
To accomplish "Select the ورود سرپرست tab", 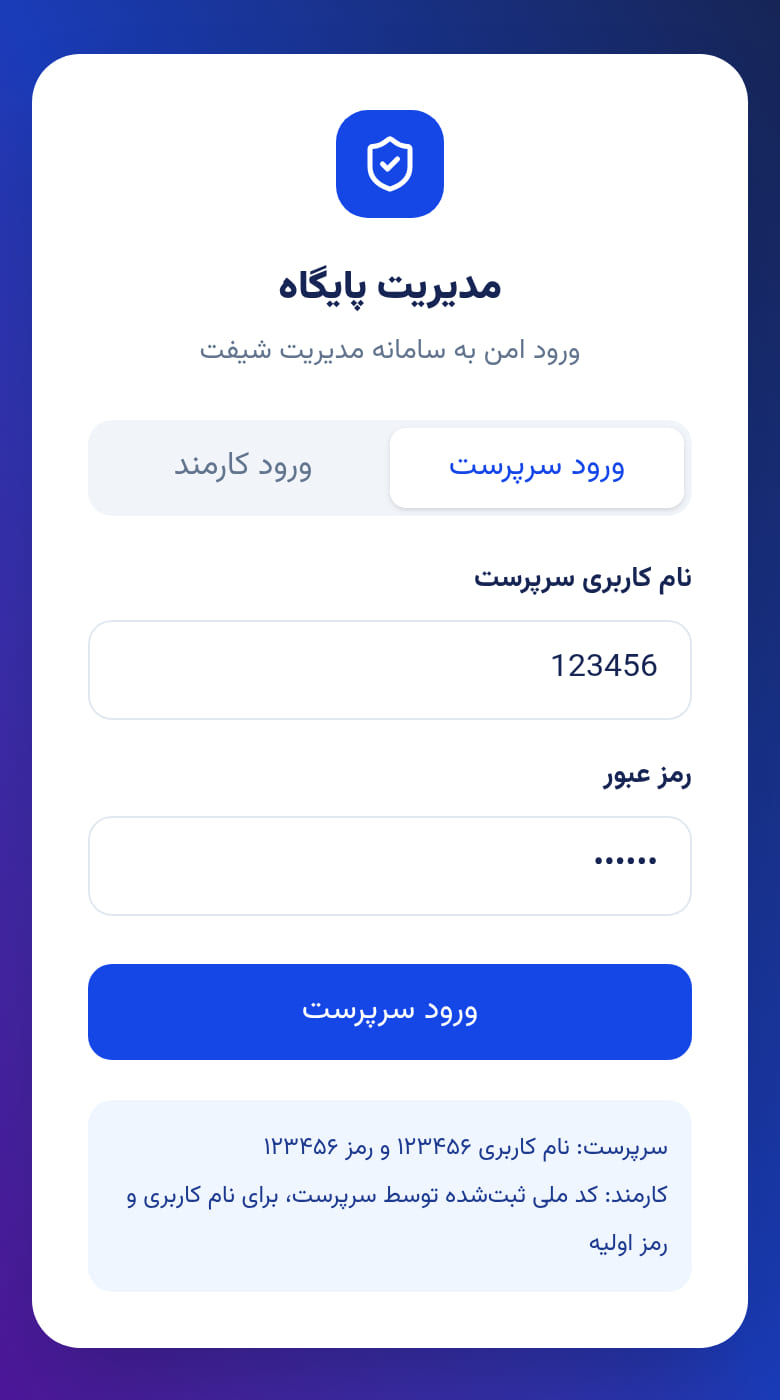I will [537, 468].
